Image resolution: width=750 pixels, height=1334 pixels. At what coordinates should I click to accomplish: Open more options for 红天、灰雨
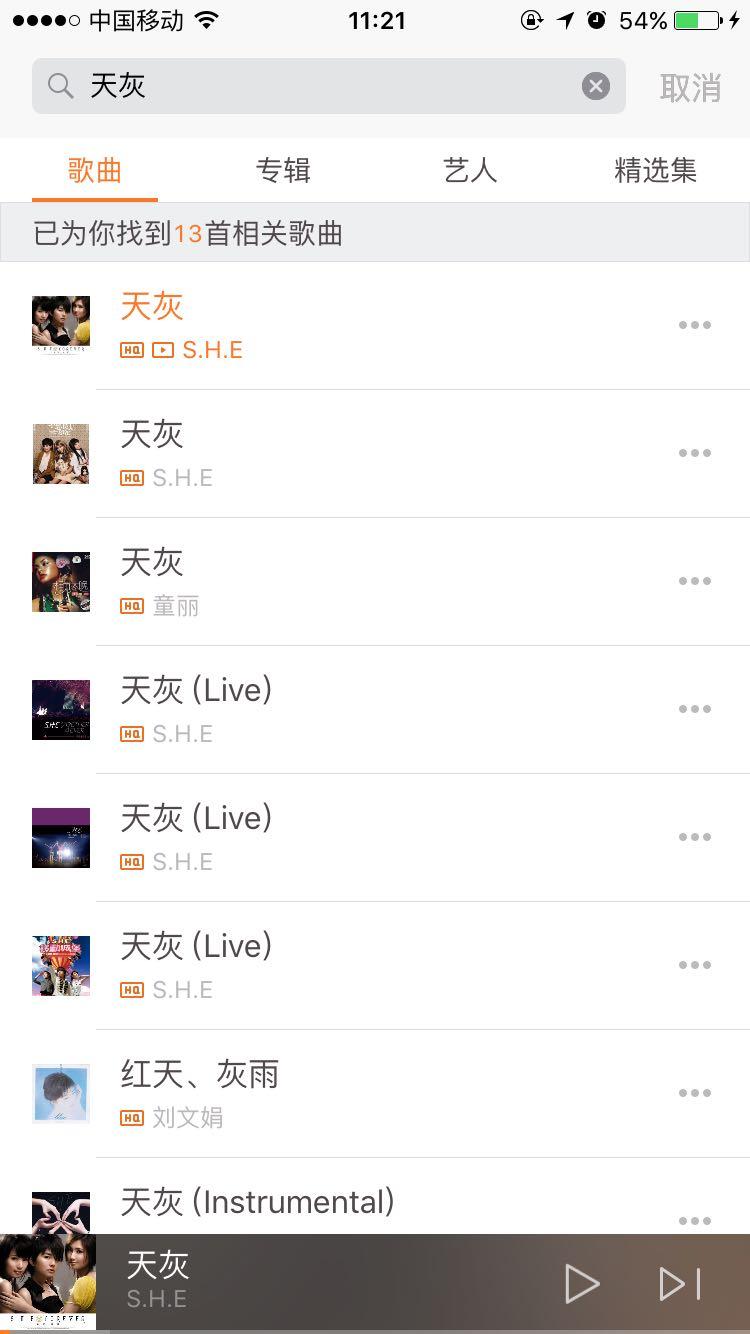point(694,1093)
